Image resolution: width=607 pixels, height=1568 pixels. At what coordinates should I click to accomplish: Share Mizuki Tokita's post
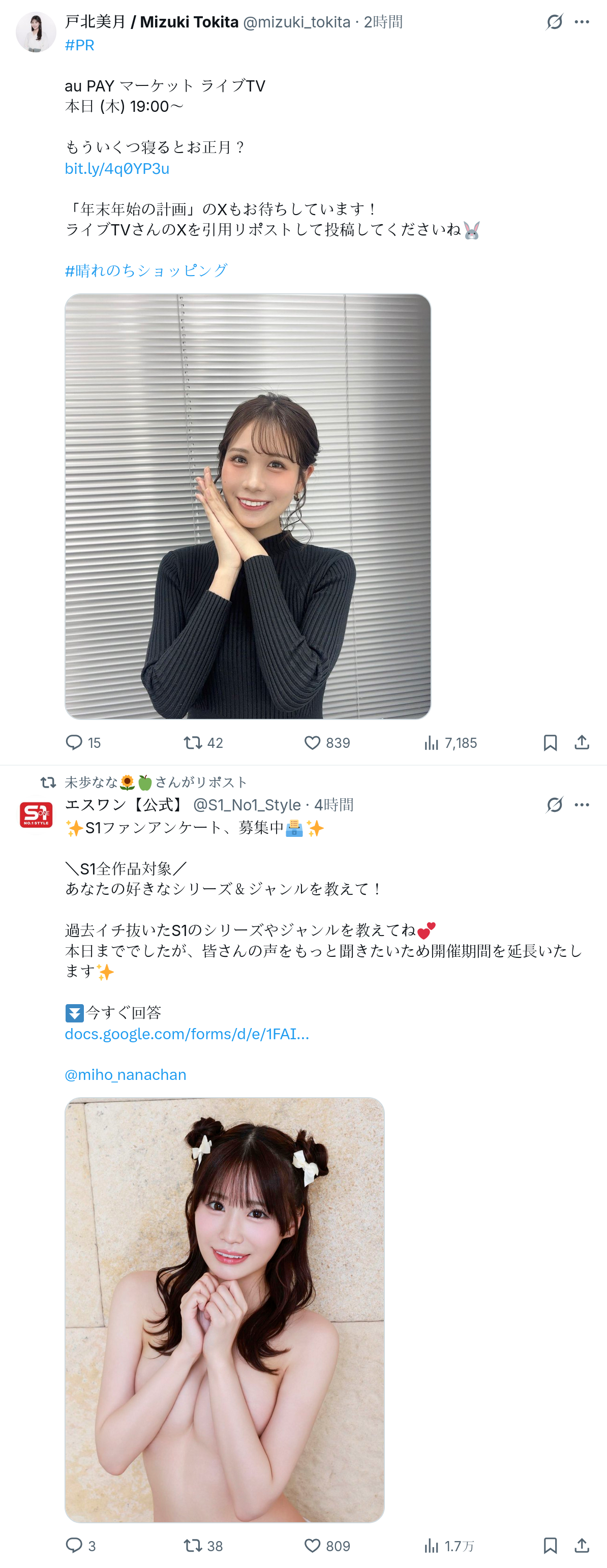tap(582, 742)
